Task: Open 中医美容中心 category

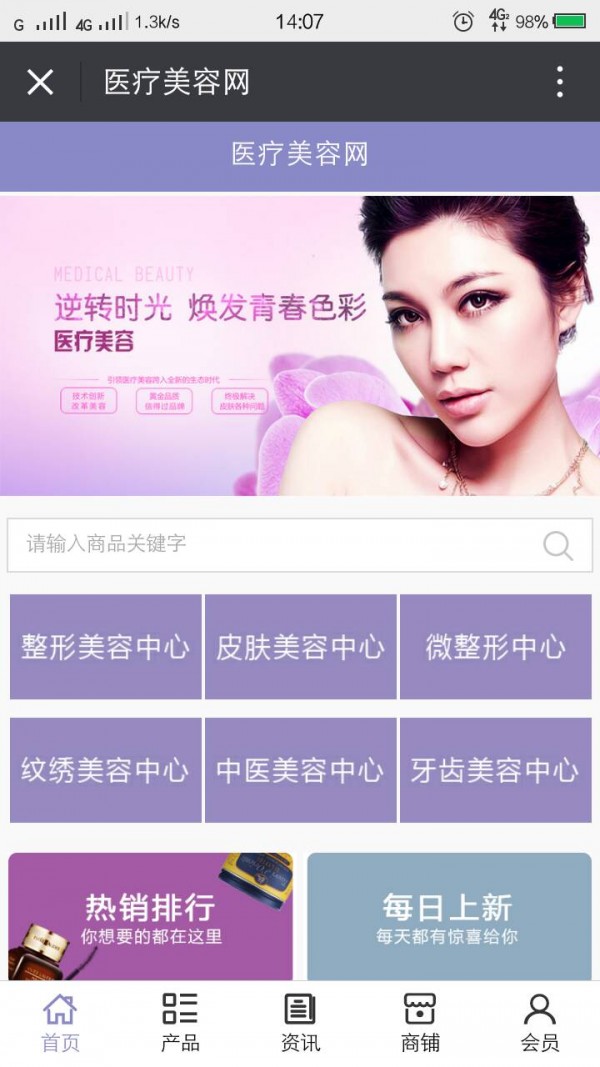Action: pyautogui.click(x=300, y=770)
